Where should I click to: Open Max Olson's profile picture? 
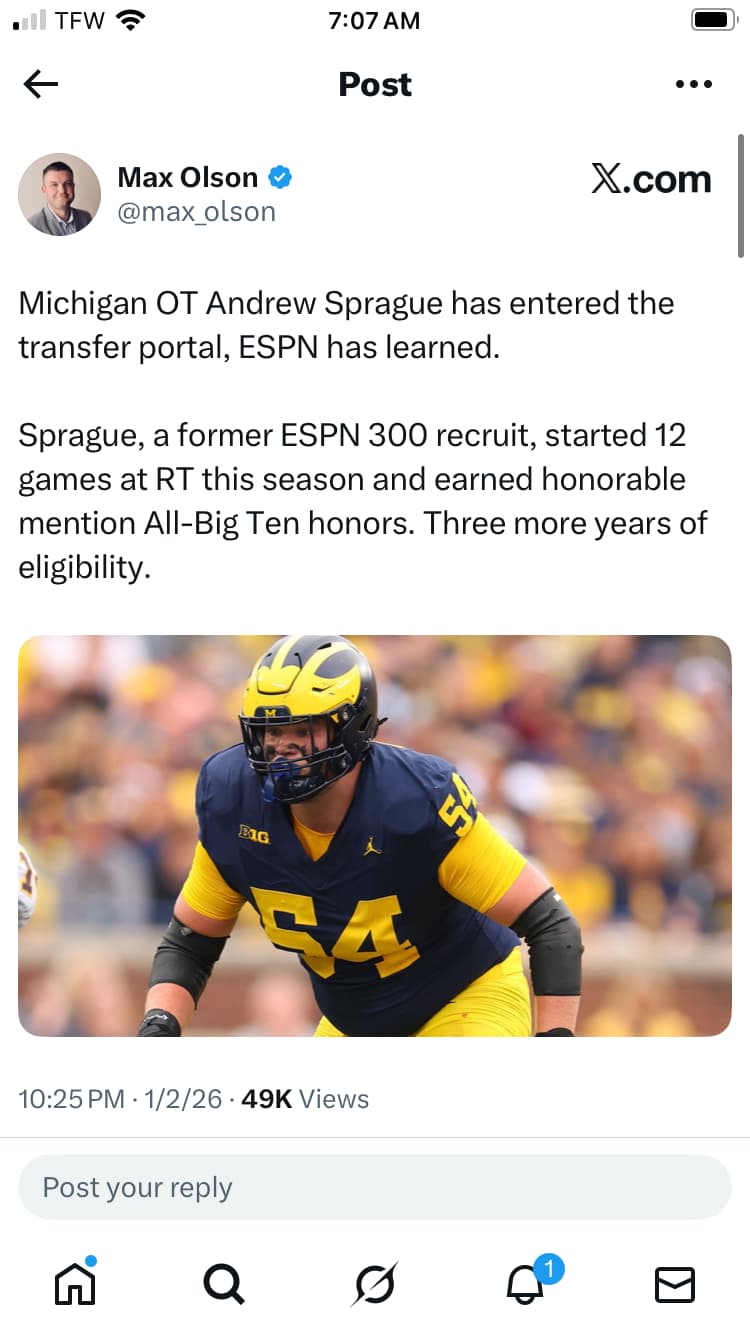coord(59,194)
